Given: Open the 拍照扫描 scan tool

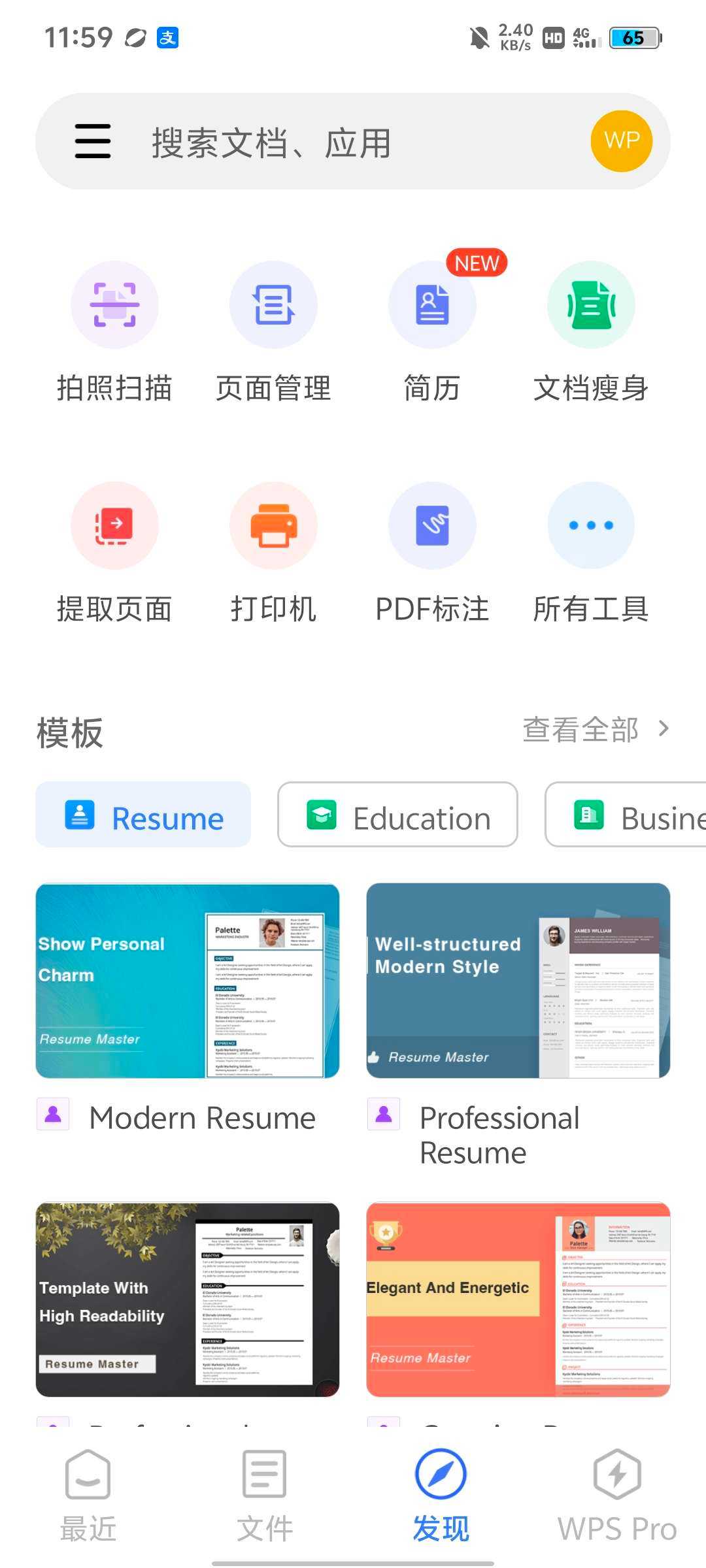Looking at the screenshot, I should click(114, 306).
